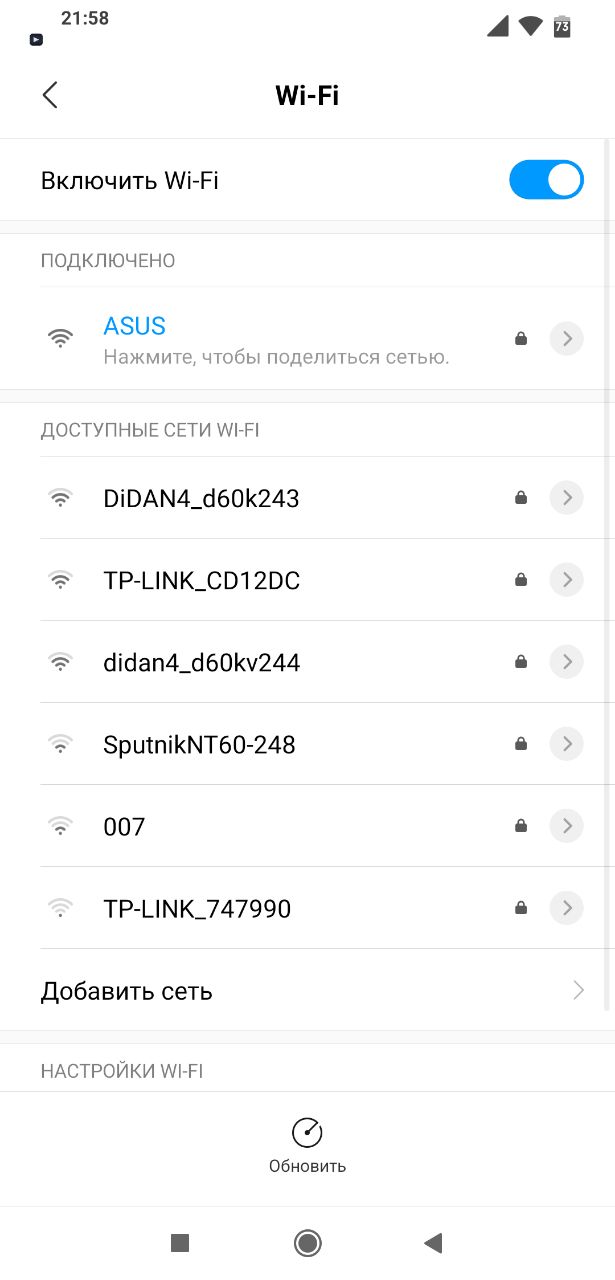Tap Обновить to refresh networks list
This screenshot has width=615, height=1280.
click(307, 1146)
